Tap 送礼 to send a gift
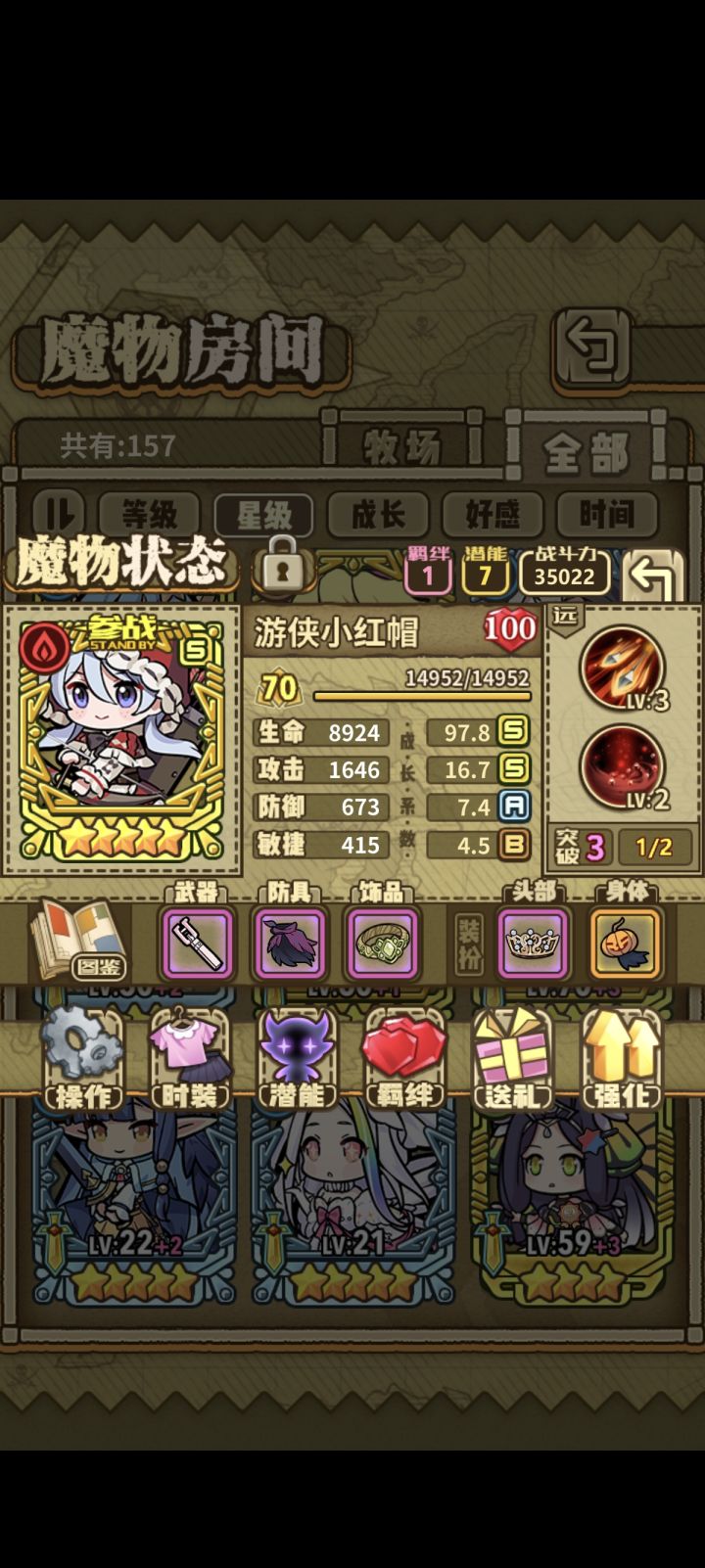Viewport: 705px width, 1568px height. coord(512,1059)
